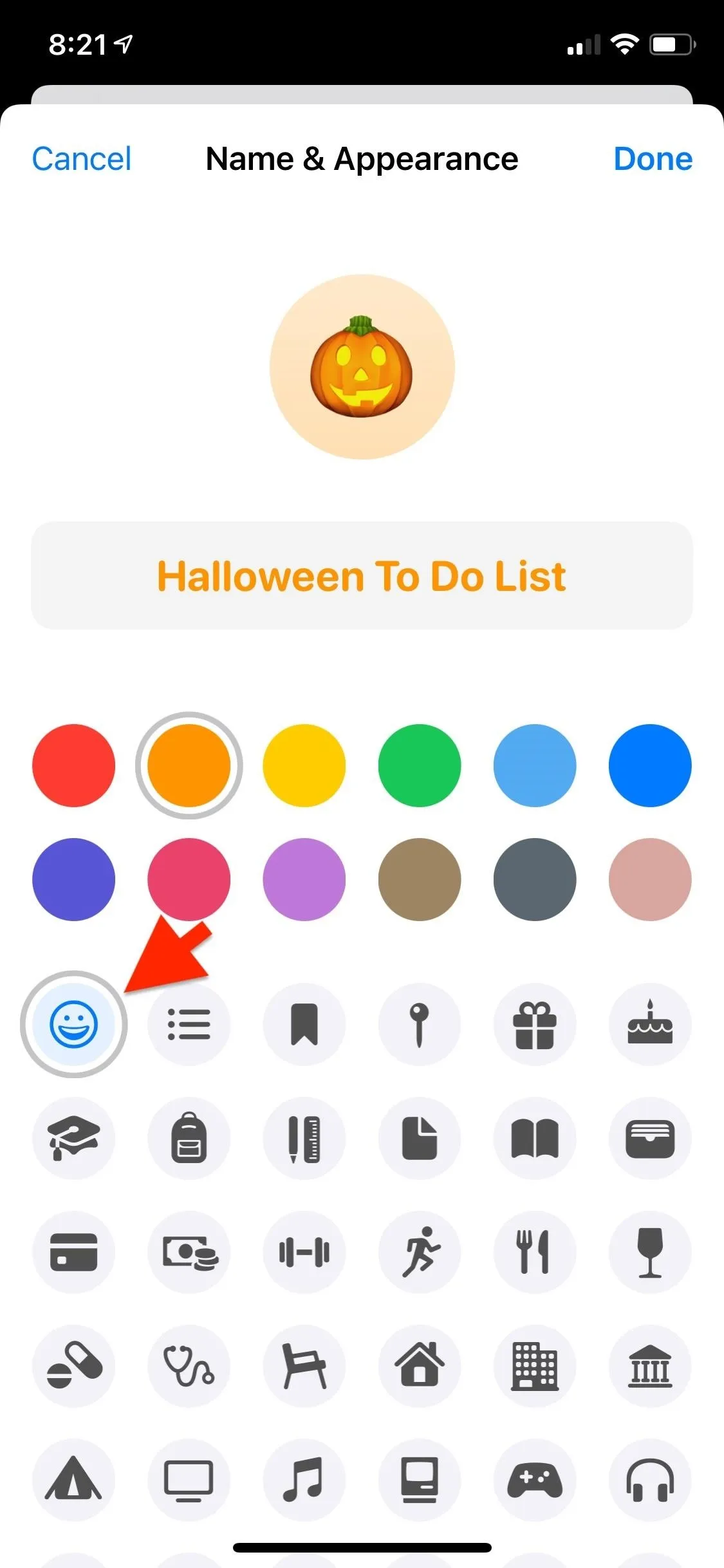Confirm changes with Done
Viewport: 724px width, 1568px height.
coord(653,159)
